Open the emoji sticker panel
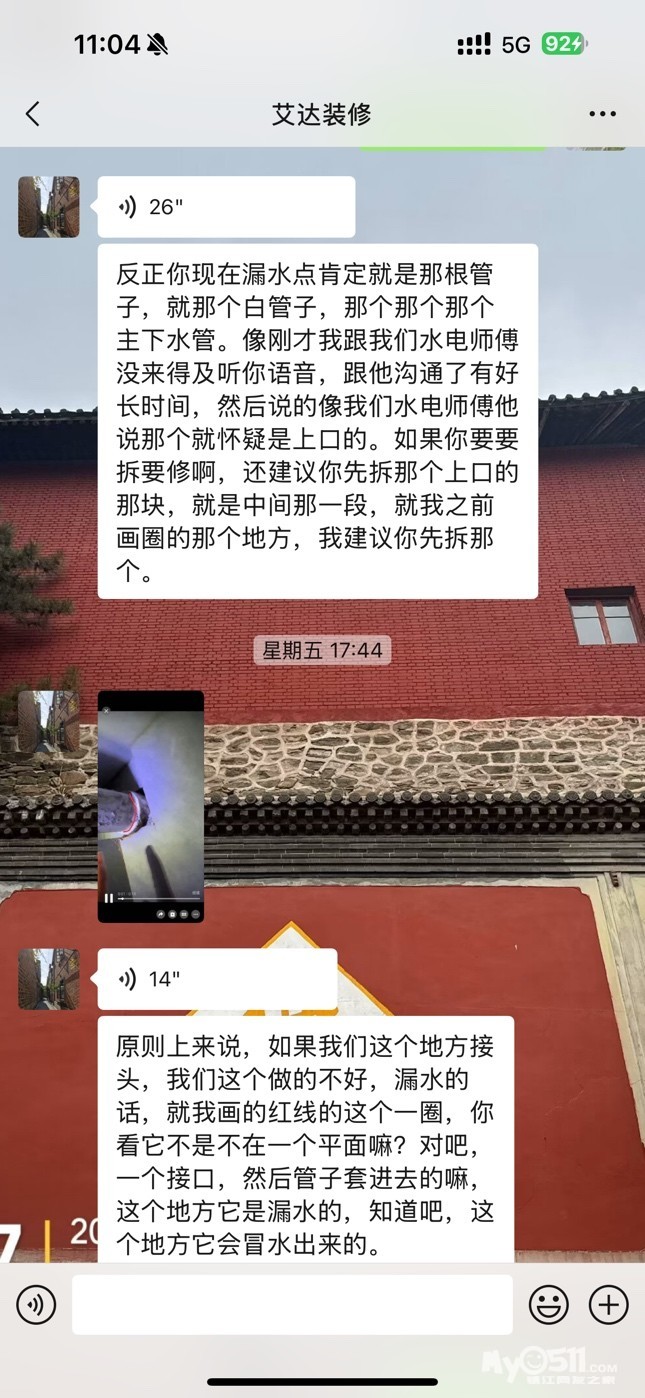 pyautogui.click(x=548, y=1305)
